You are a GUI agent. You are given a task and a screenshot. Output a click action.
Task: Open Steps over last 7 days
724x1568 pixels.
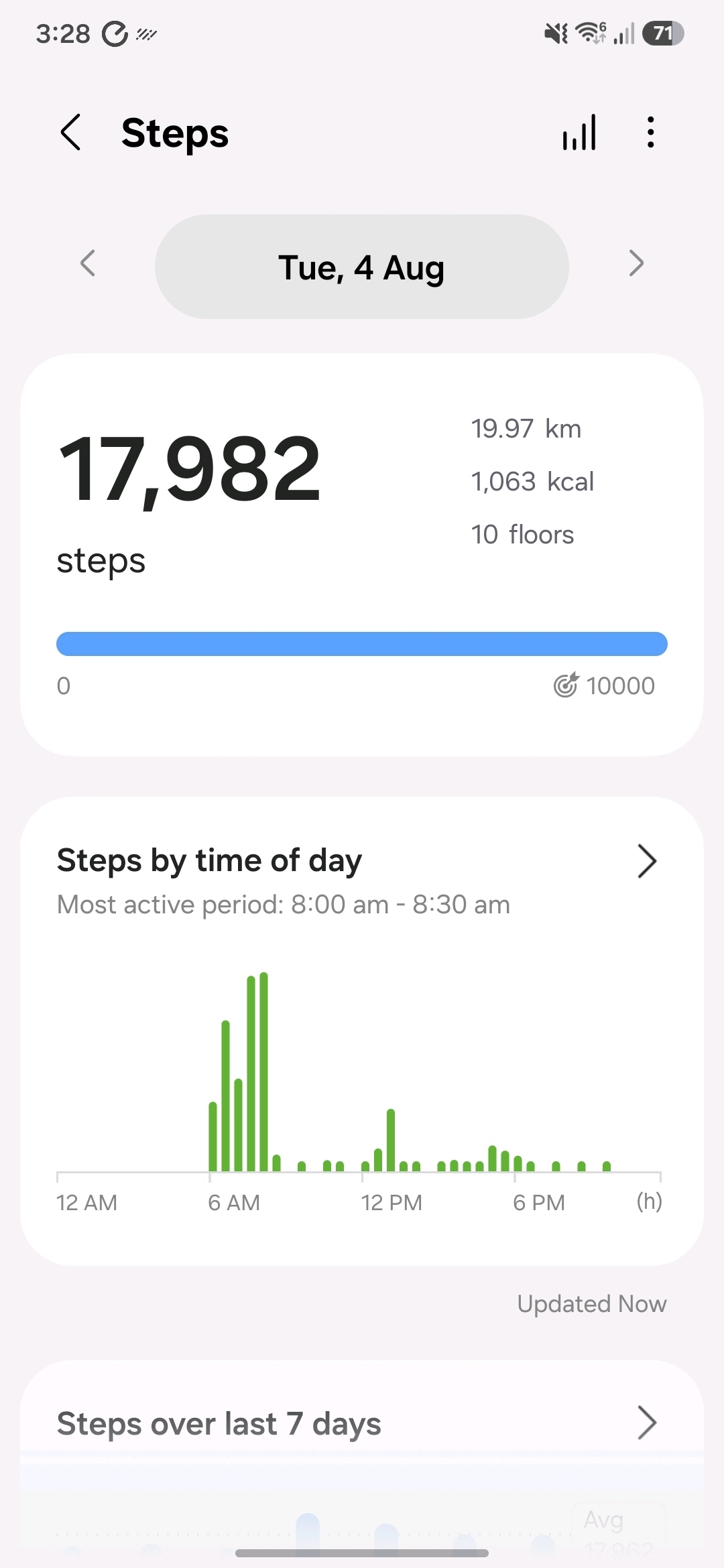point(362,1423)
